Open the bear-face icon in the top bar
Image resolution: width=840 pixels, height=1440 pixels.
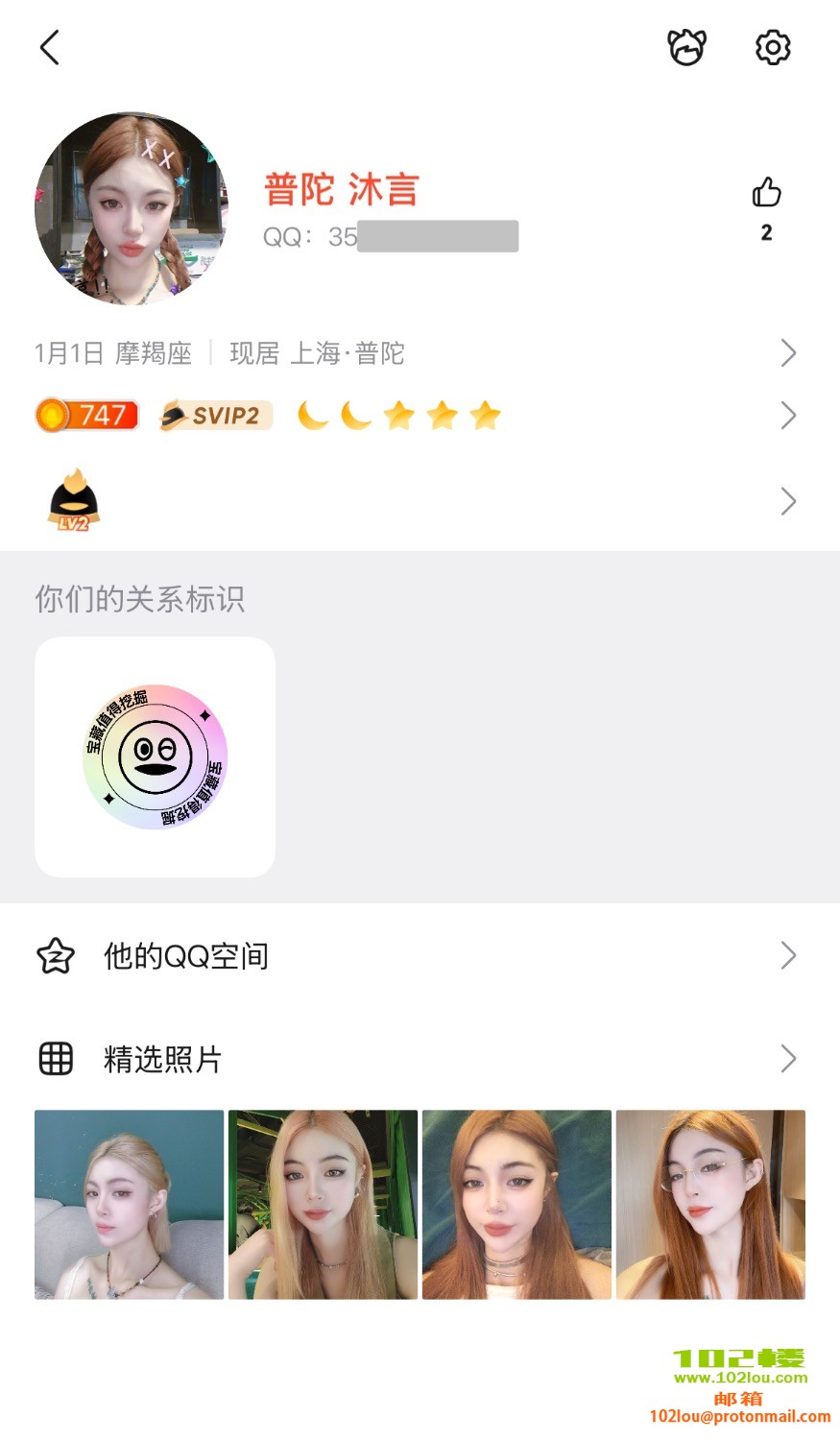click(x=686, y=47)
